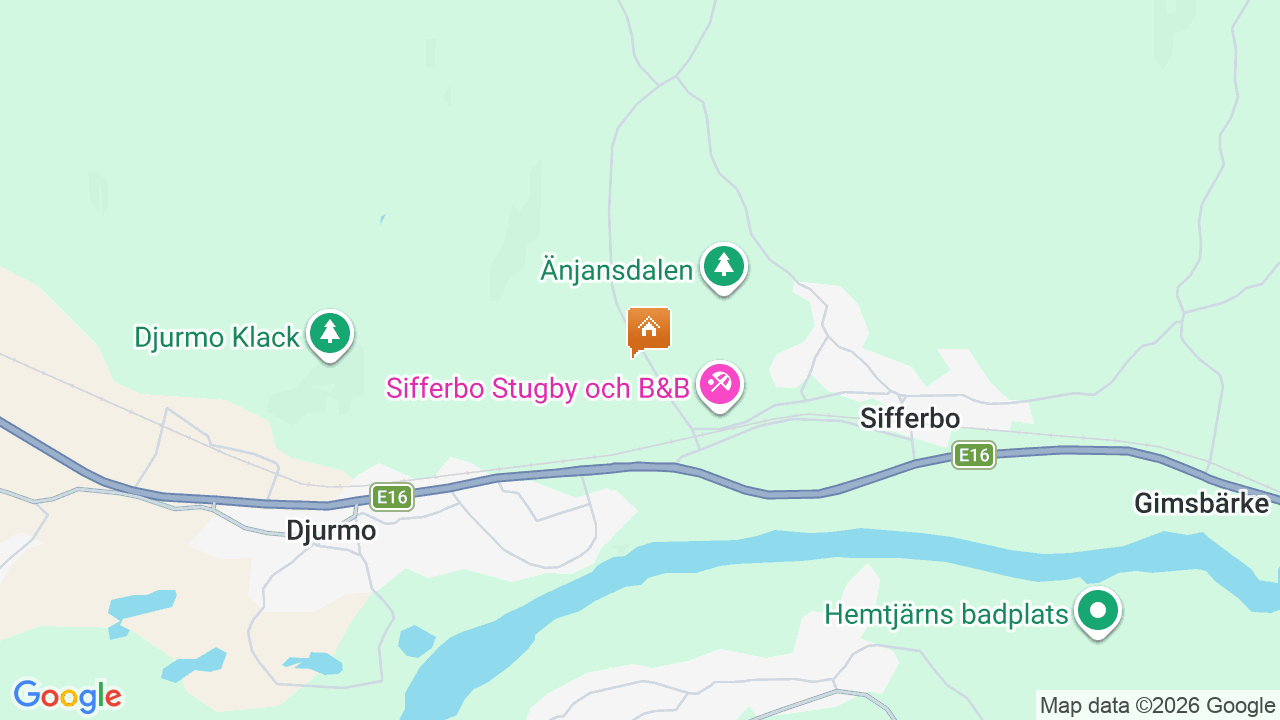Open the Änjansdalen park pin
Viewport: 1280px width, 720px height.
pyautogui.click(x=724, y=267)
